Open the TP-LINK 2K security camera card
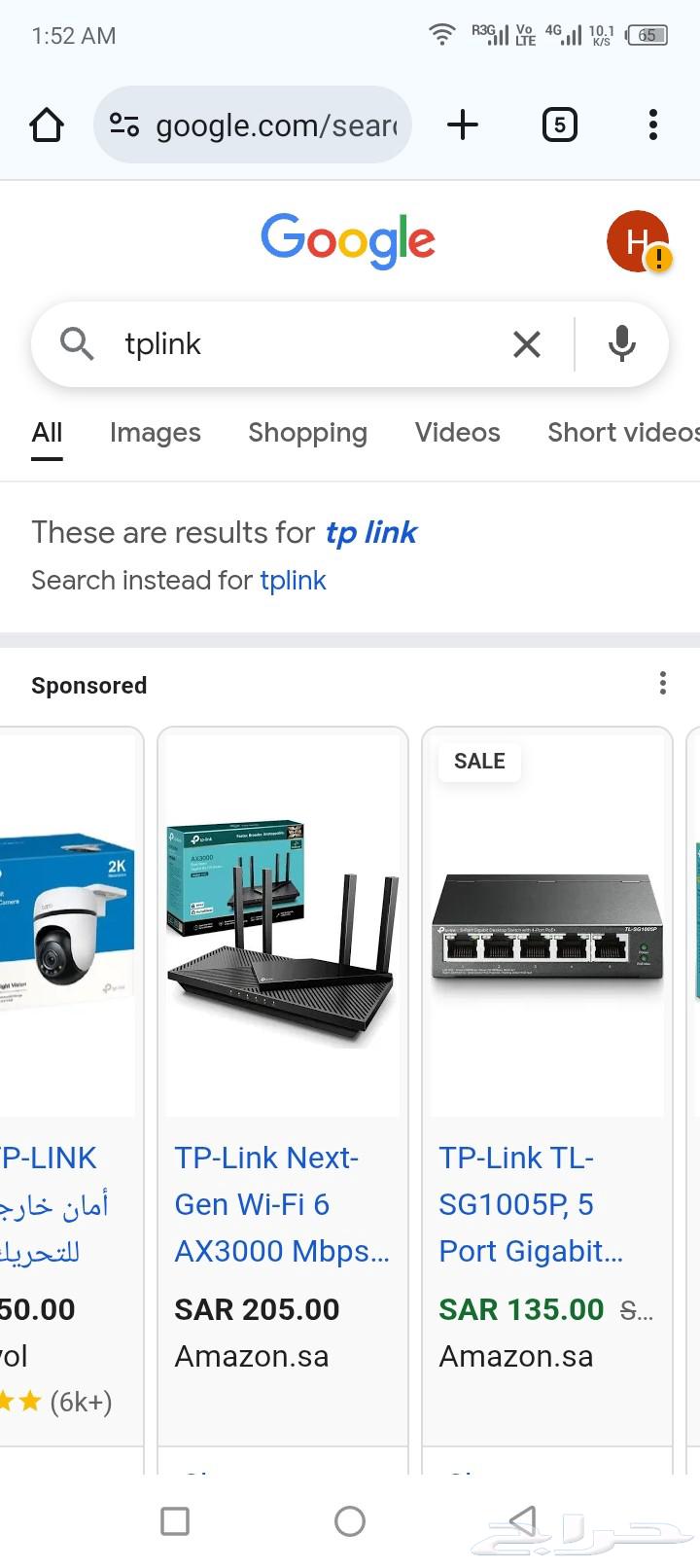The image size is (700, 1568). click(66, 1070)
